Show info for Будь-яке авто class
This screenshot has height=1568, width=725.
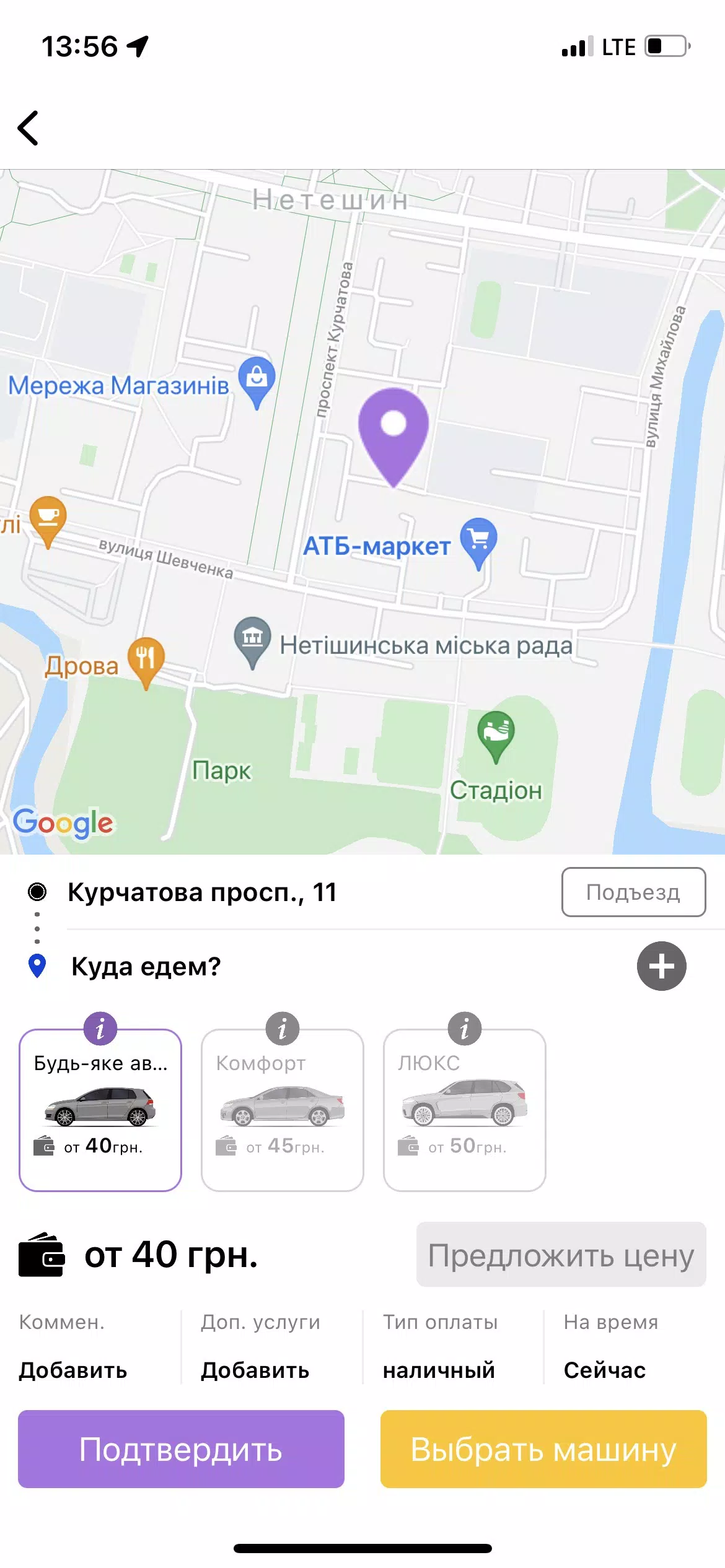[x=100, y=1029]
